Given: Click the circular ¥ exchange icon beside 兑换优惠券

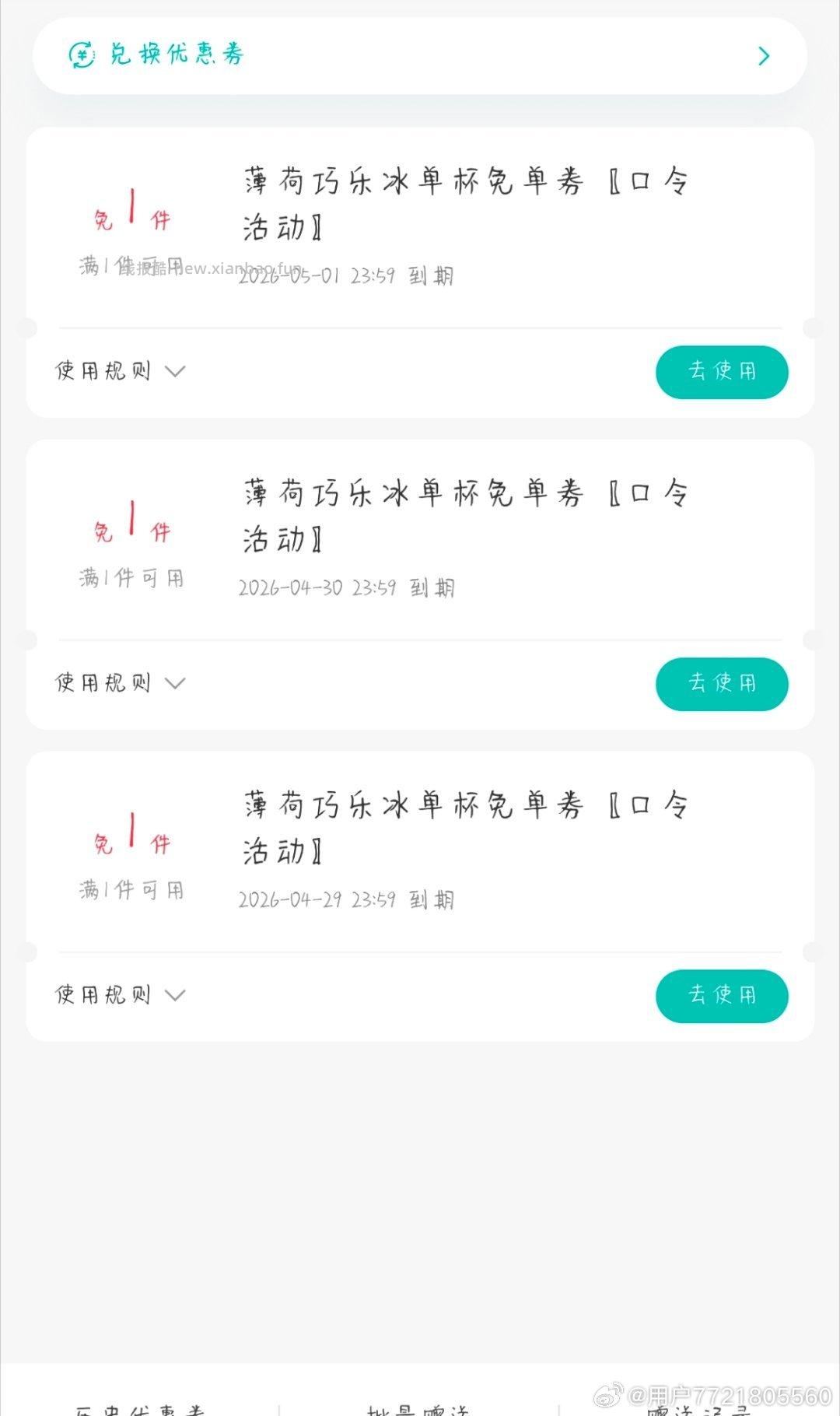Looking at the screenshot, I should tap(83, 55).
